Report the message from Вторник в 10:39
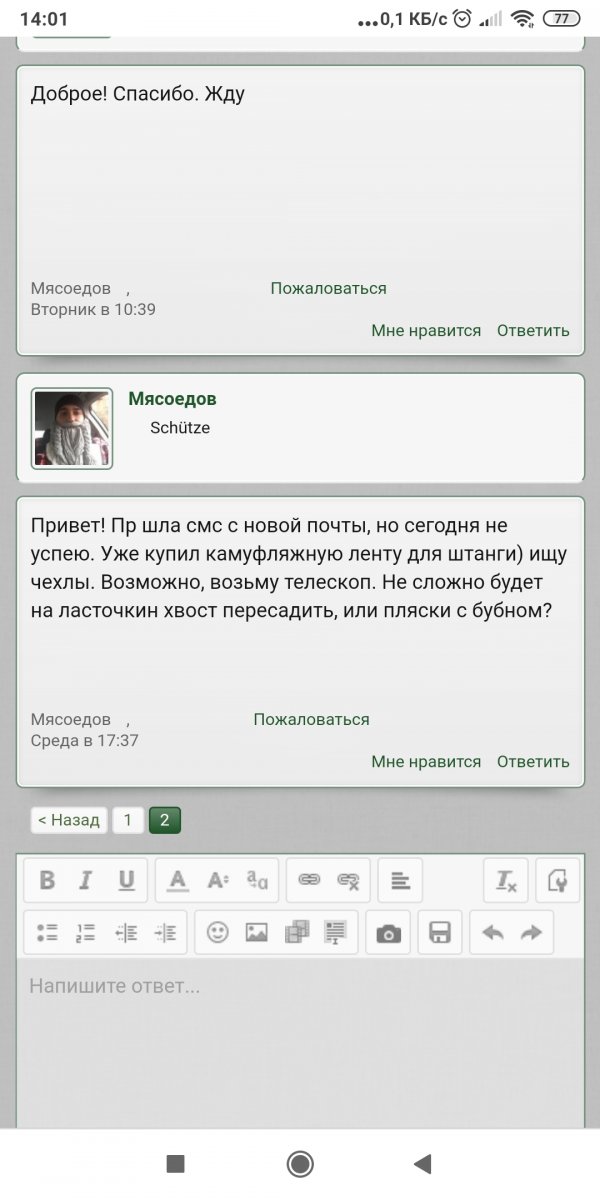 click(x=328, y=288)
